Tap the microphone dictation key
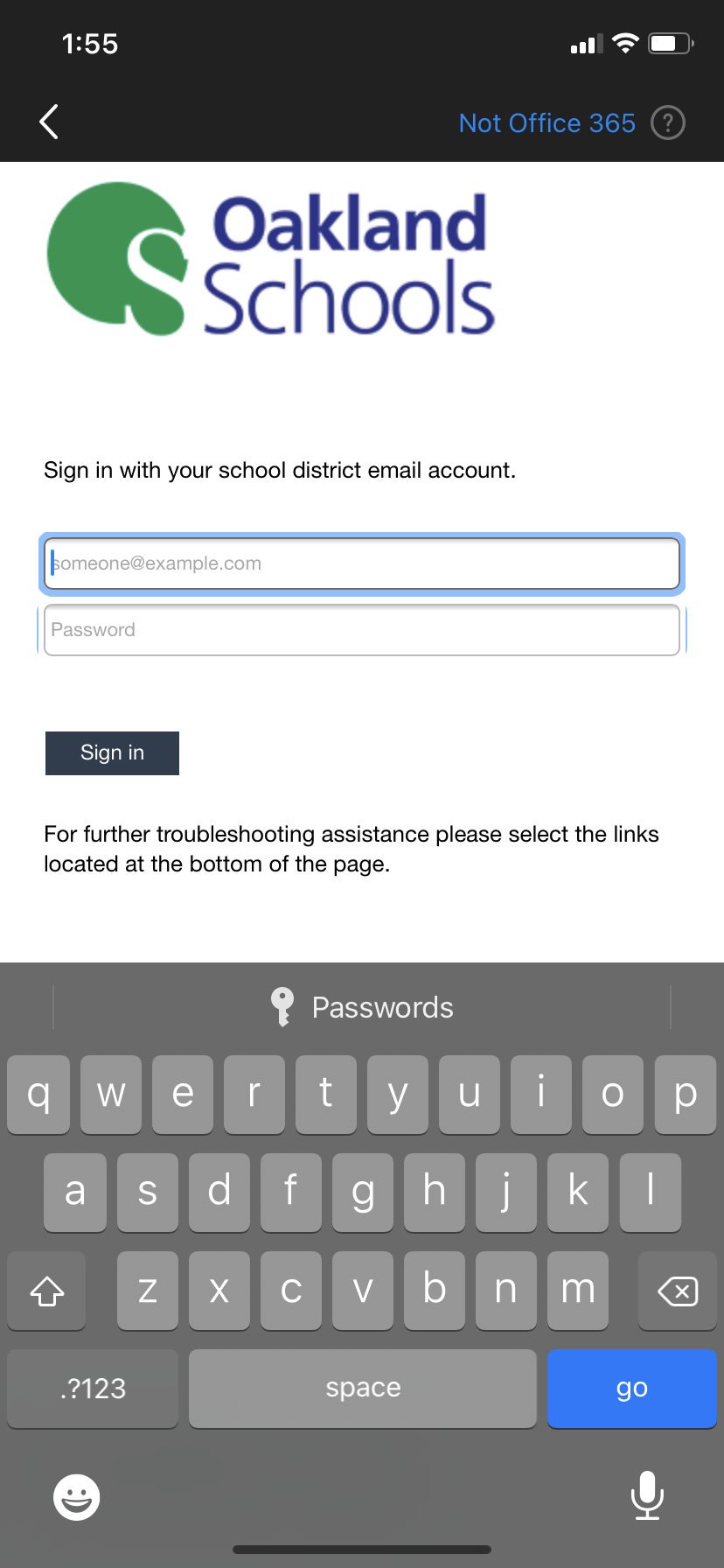724x1568 pixels. 647,1495
